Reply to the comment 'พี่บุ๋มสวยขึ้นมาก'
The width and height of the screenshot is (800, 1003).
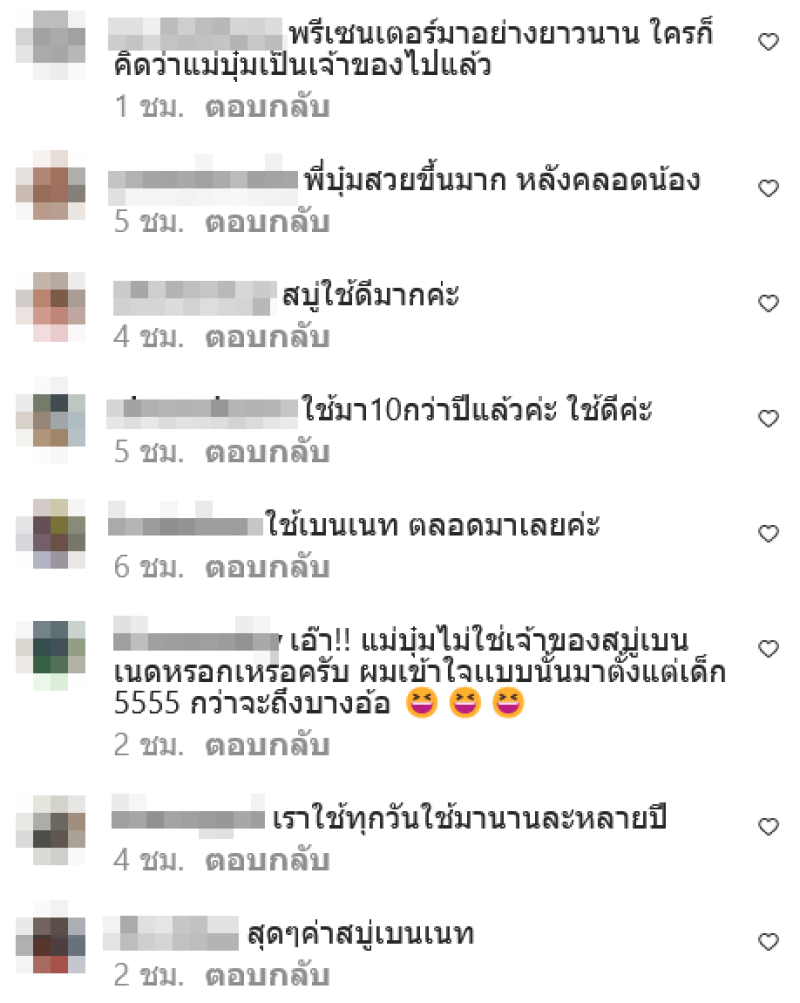pyautogui.click(x=267, y=223)
